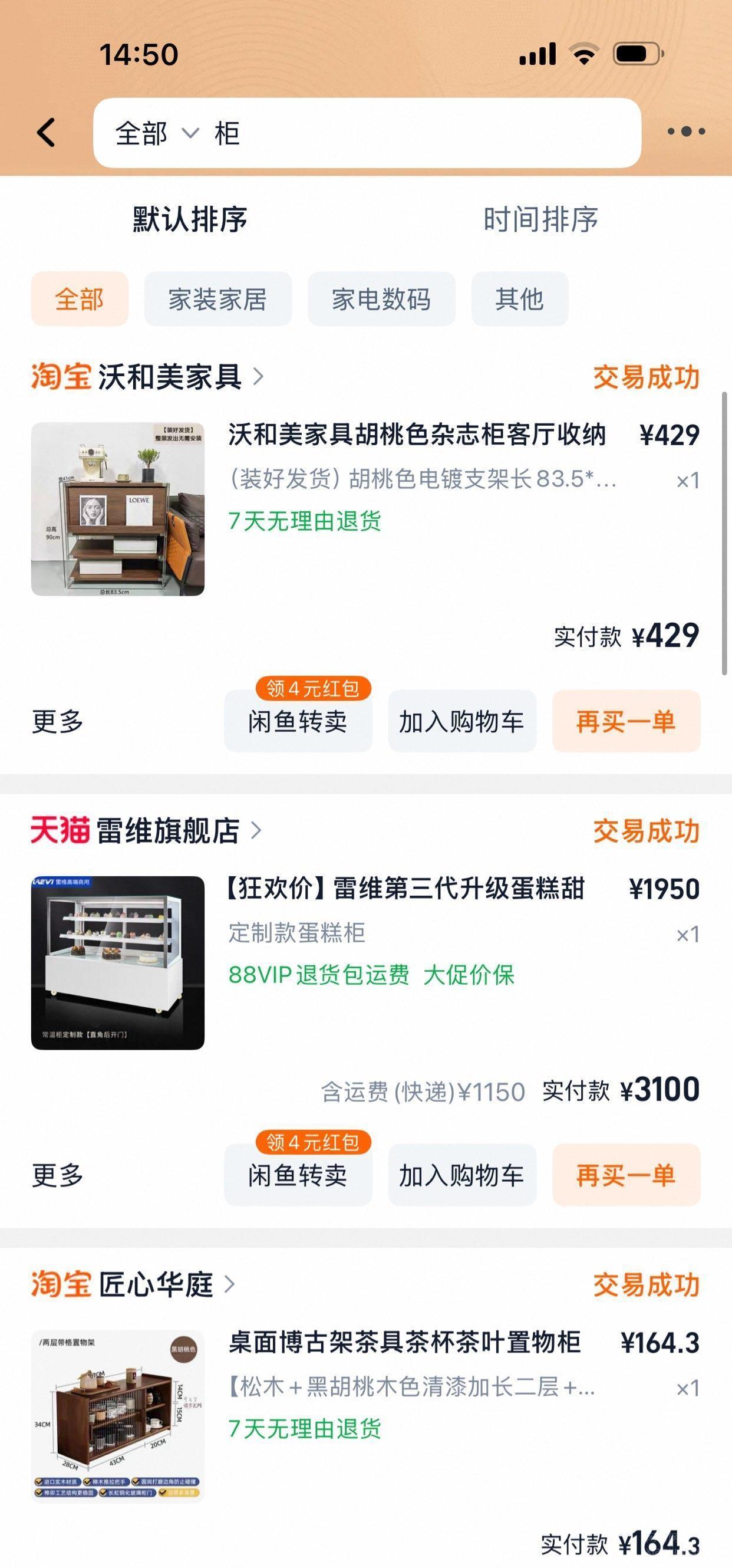
Task: Select the 全部 filter chip
Action: (x=80, y=299)
